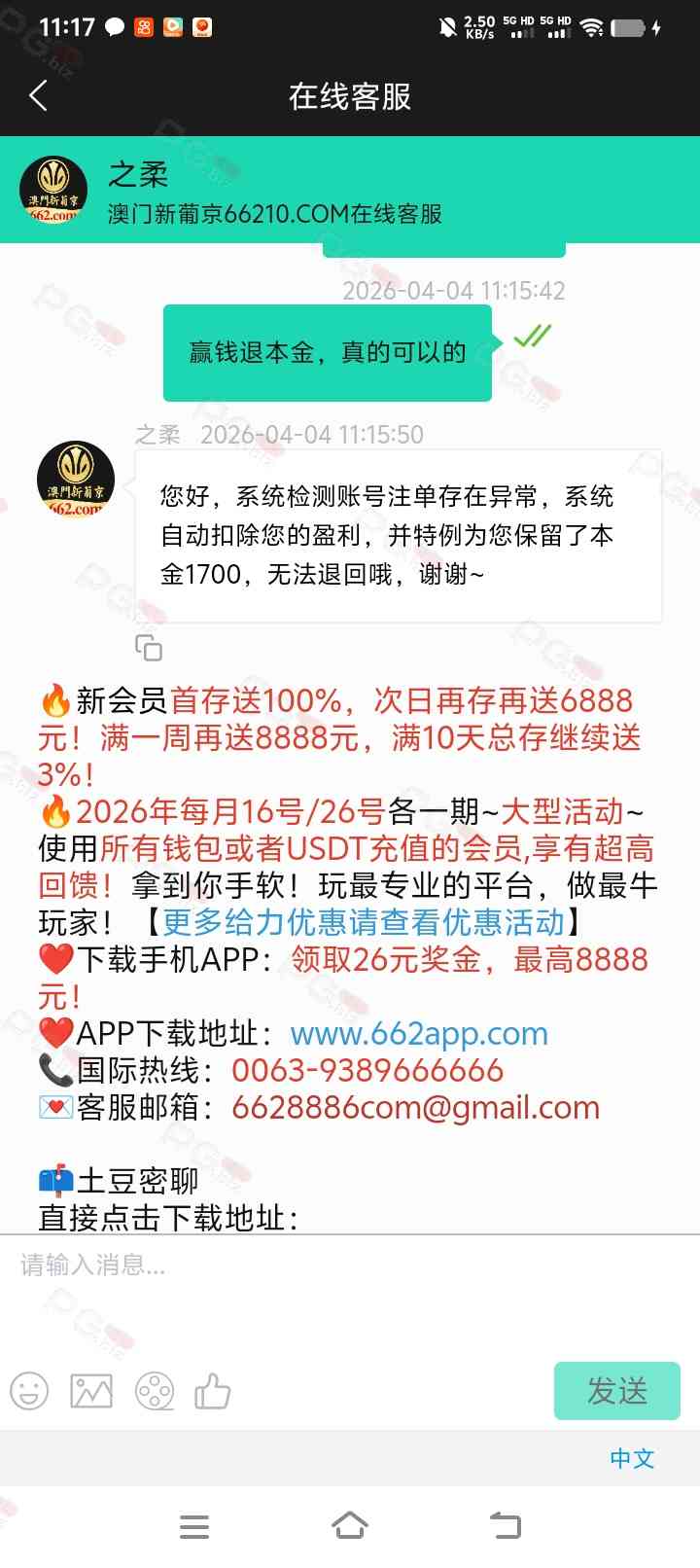The height and width of the screenshot is (1568, 700).
Task: Open the www.662app.com download link
Action: point(419,1033)
